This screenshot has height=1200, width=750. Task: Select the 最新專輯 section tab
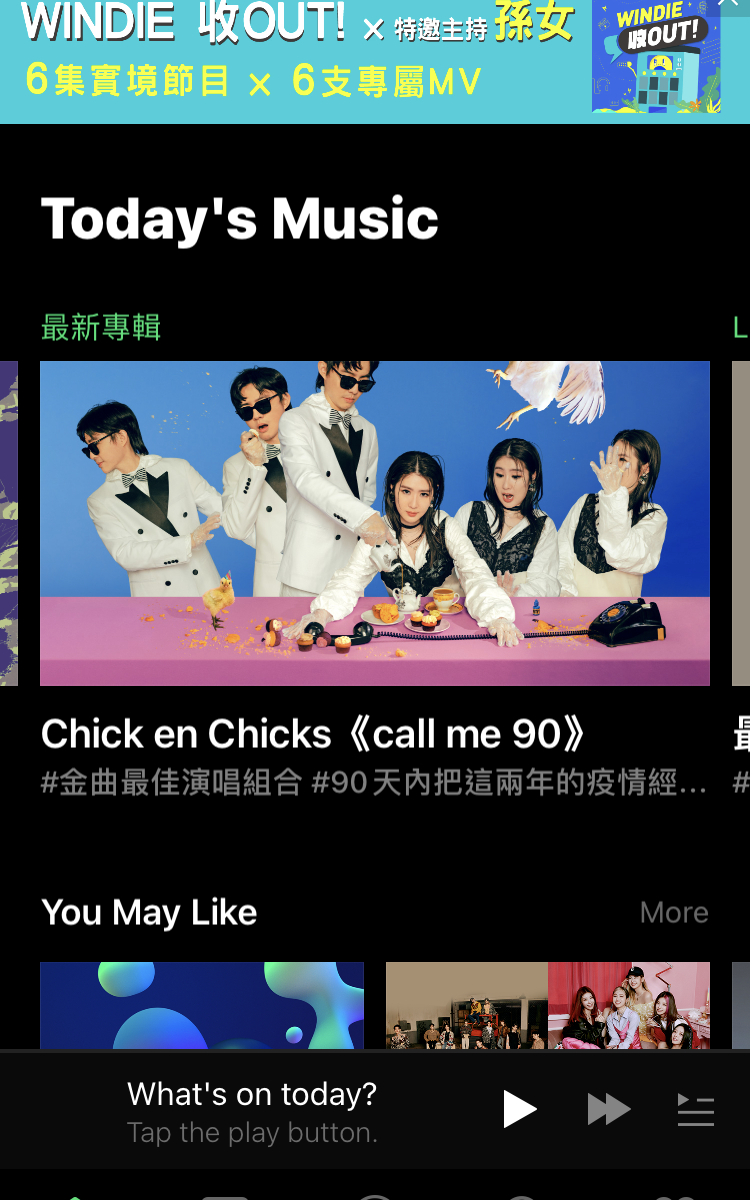pos(101,327)
